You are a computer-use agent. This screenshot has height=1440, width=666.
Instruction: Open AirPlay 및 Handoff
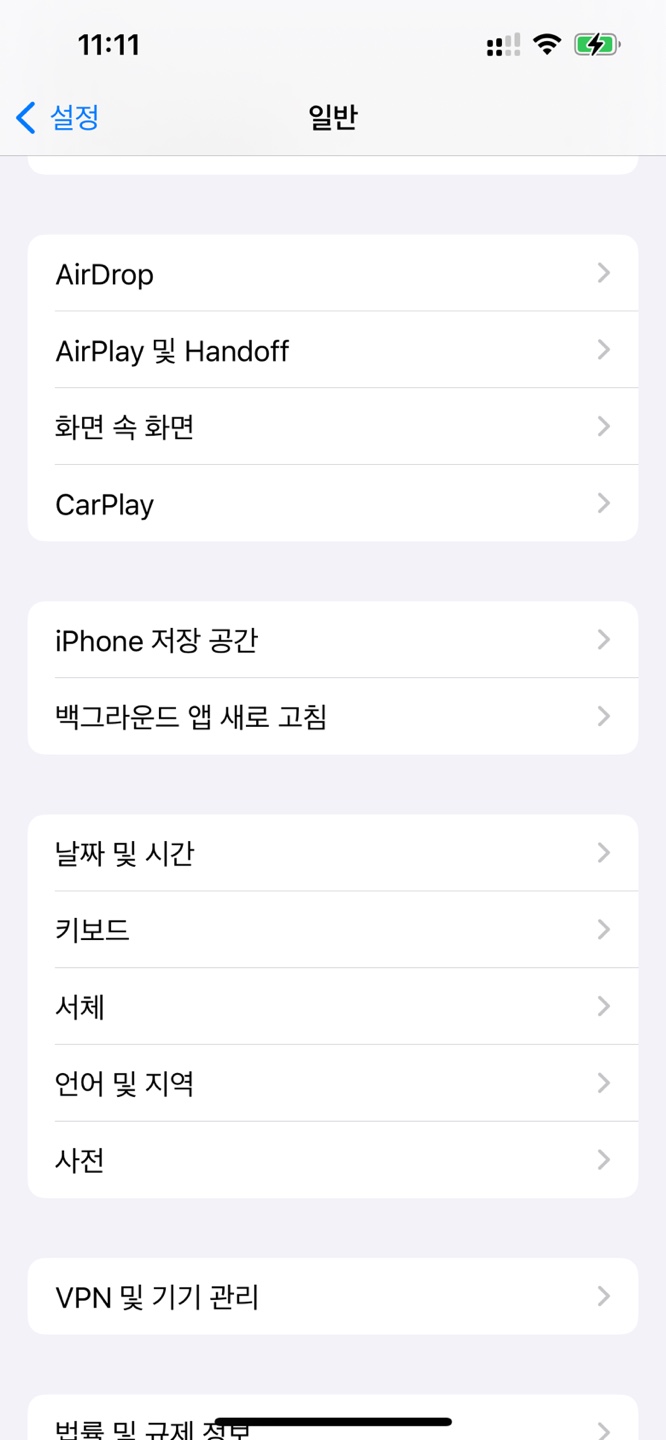[x=333, y=350]
